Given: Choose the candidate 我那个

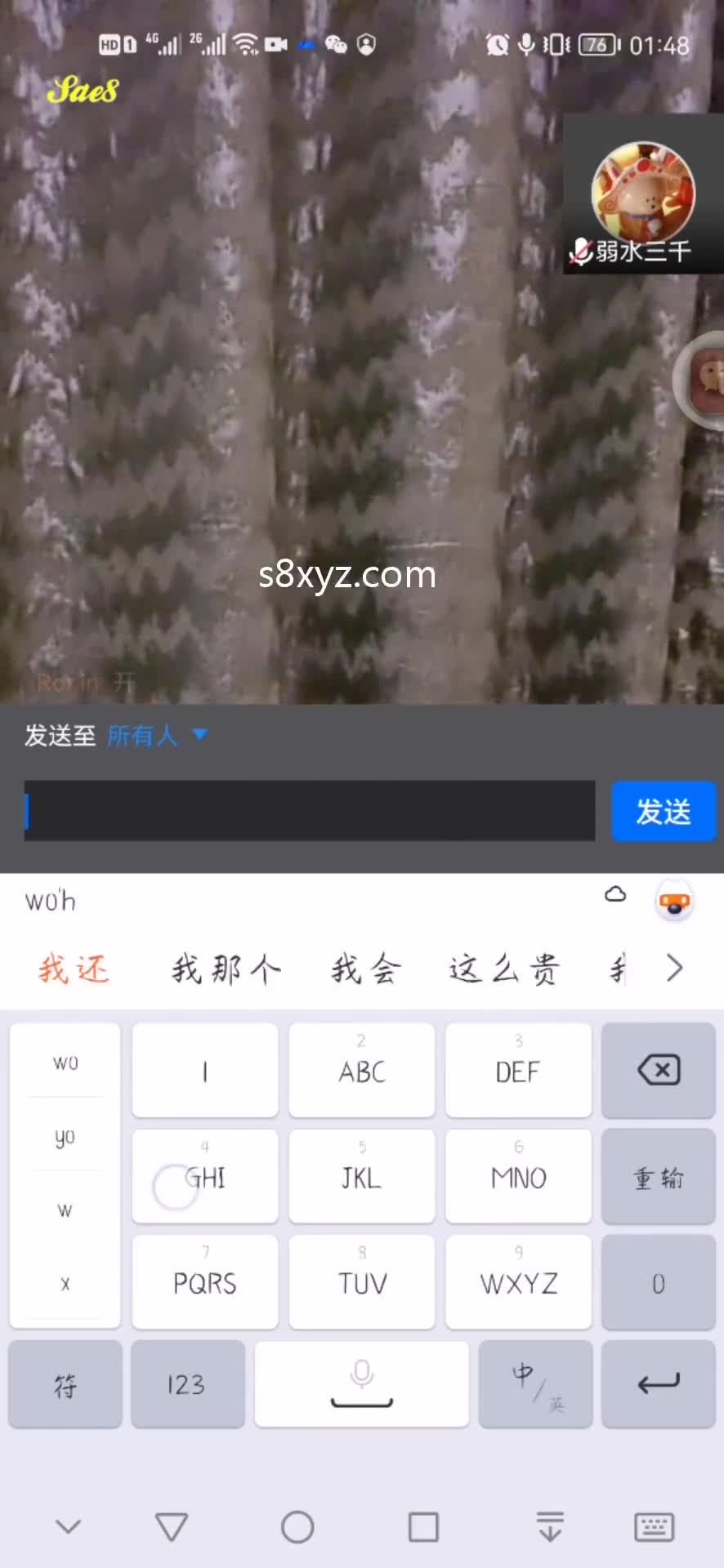Looking at the screenshot, I should [226, 969].
